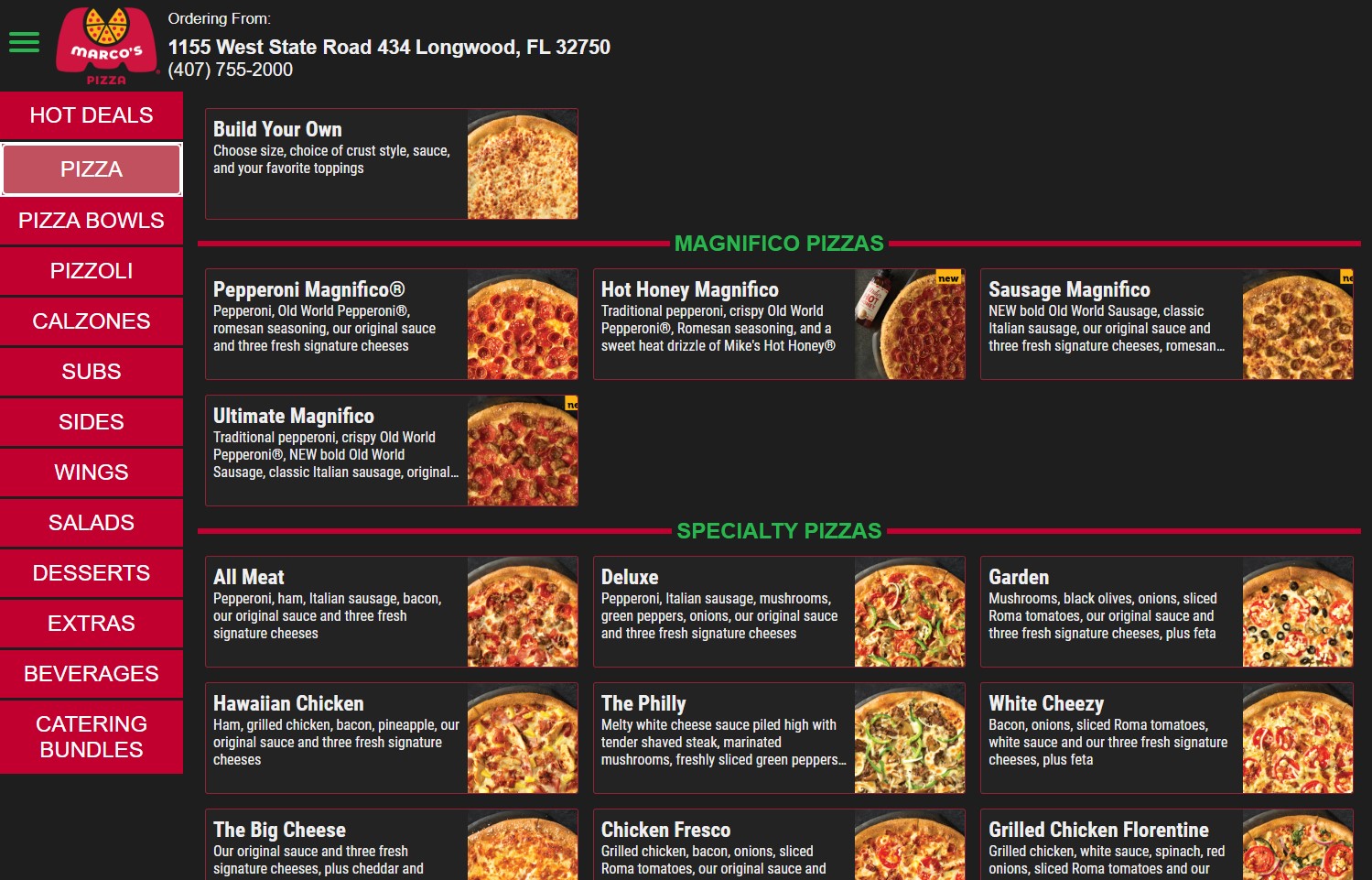The height and width of the screenshot is (880, 1372).
Task: Switch to the Subs category
Action: tap(92, 372)
